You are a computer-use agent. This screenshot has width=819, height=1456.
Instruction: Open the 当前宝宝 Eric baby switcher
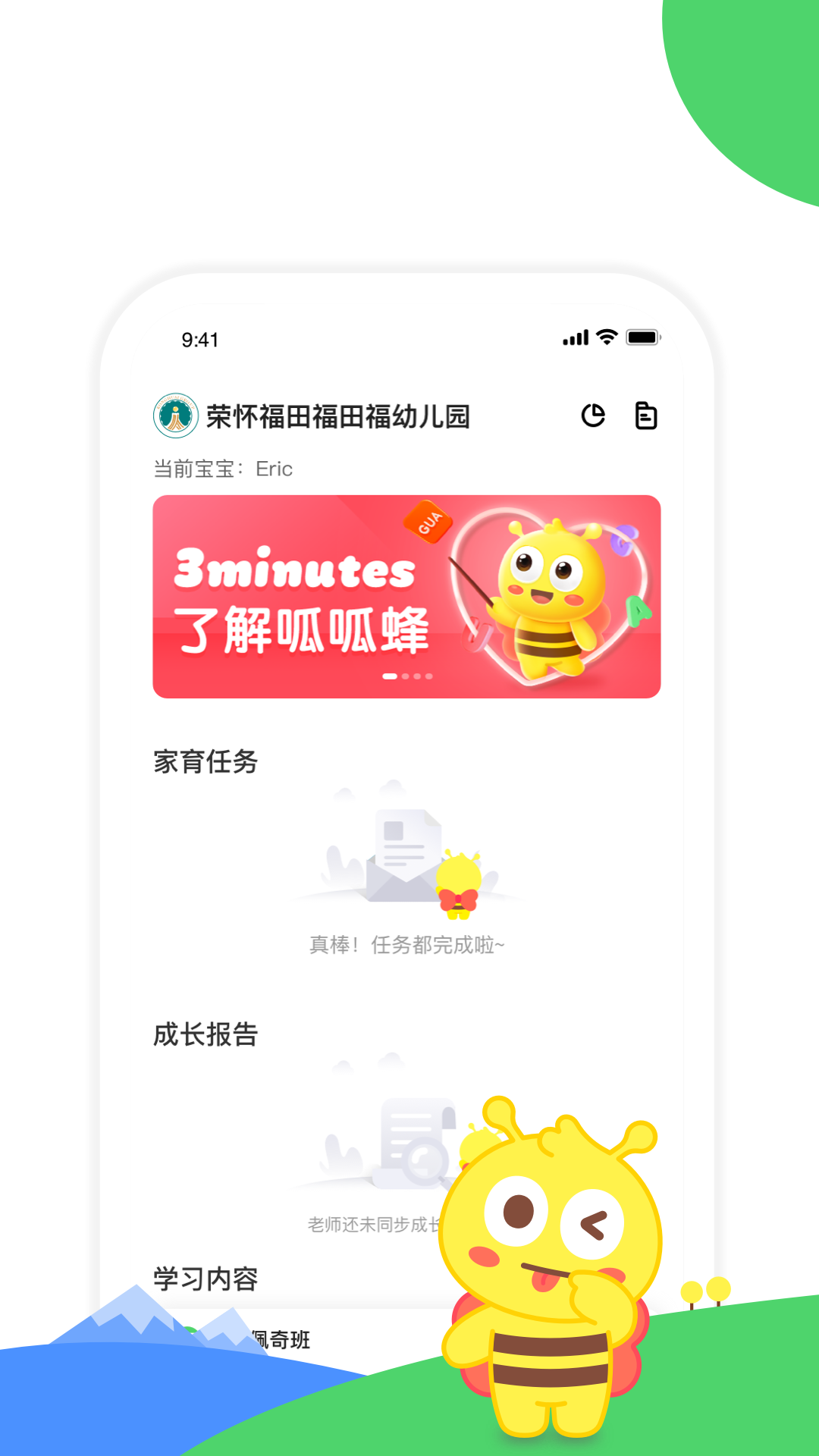(222, 469)
